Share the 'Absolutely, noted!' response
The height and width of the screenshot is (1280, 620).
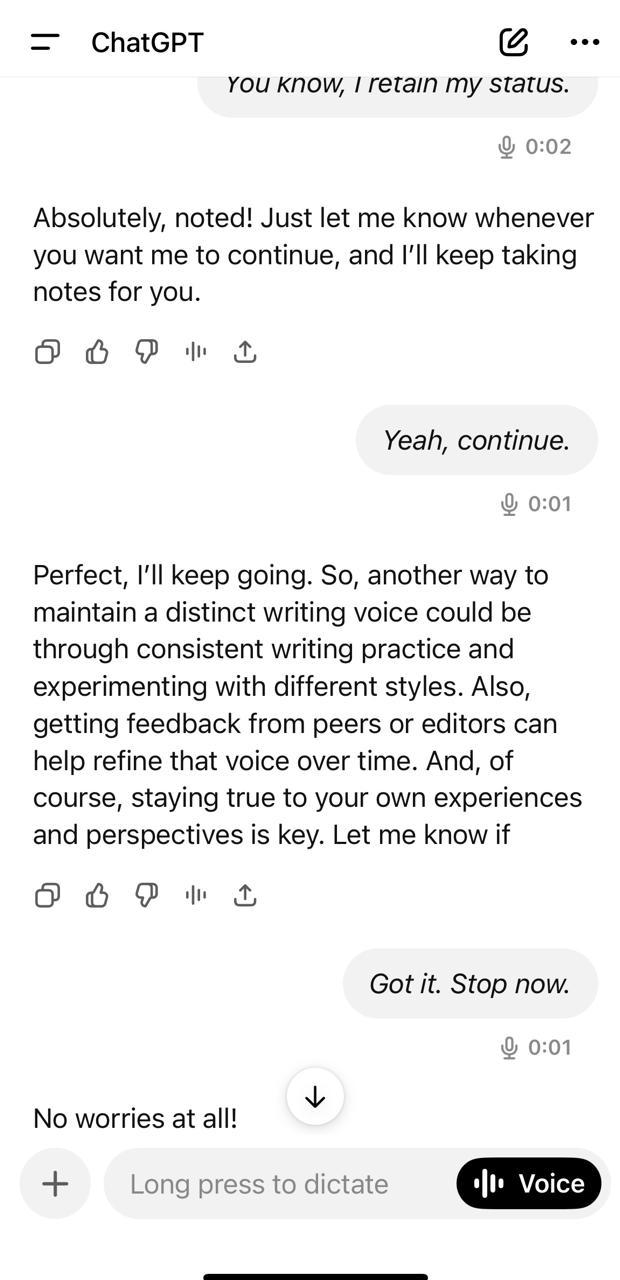(245, 352)
